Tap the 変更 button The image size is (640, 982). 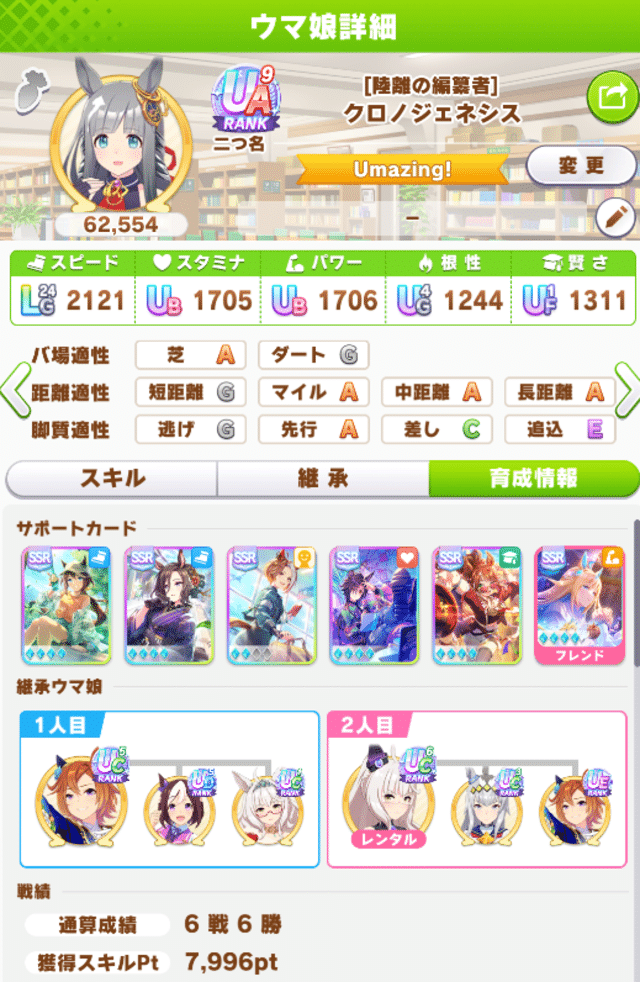point(581,165)
